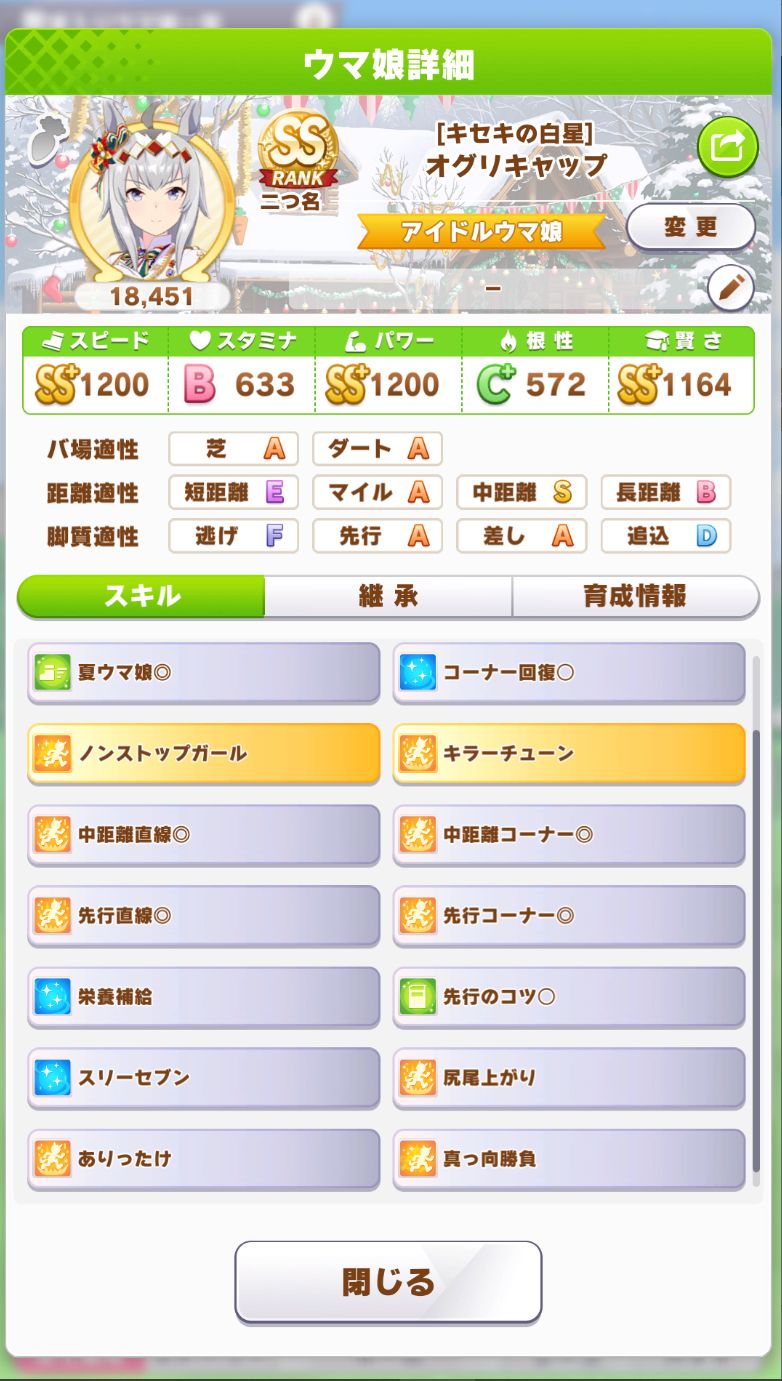
Task: Close the details with 閉じる
Action: [x=388, y=1281]
